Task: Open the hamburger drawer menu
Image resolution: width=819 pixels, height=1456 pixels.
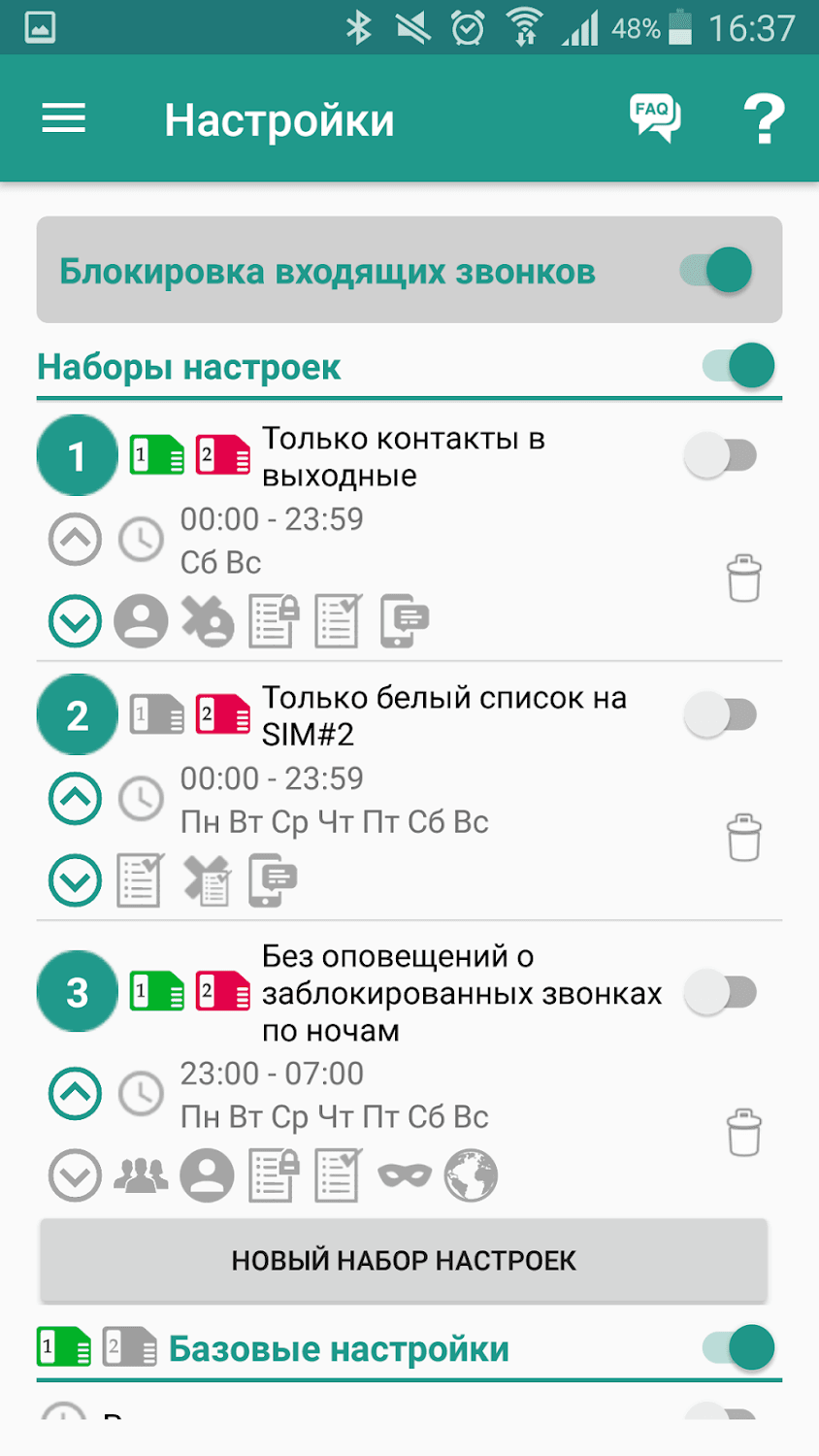Action: point(64,120)
